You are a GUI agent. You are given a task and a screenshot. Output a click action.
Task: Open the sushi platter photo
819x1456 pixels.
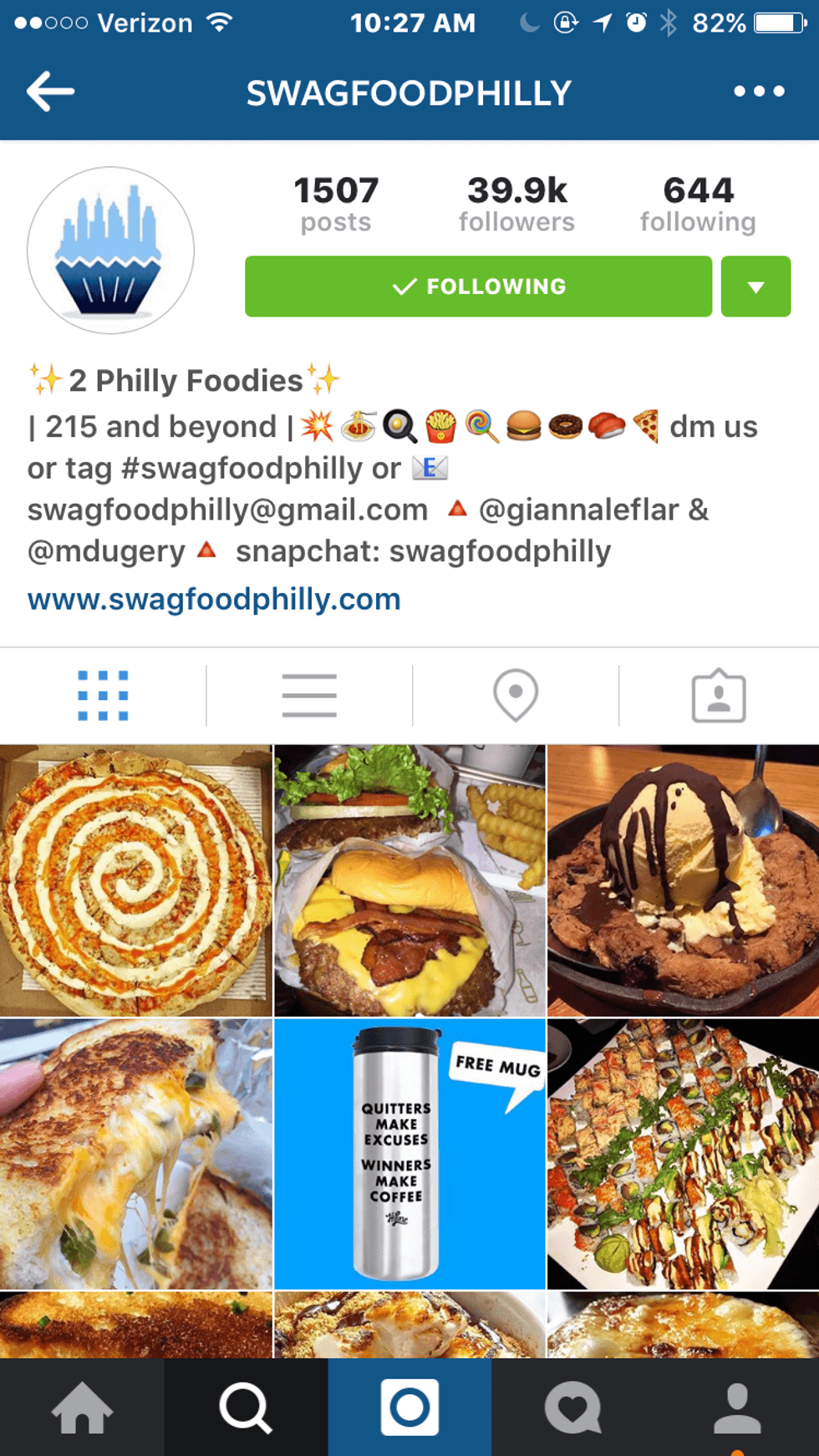coord(683,1154)
